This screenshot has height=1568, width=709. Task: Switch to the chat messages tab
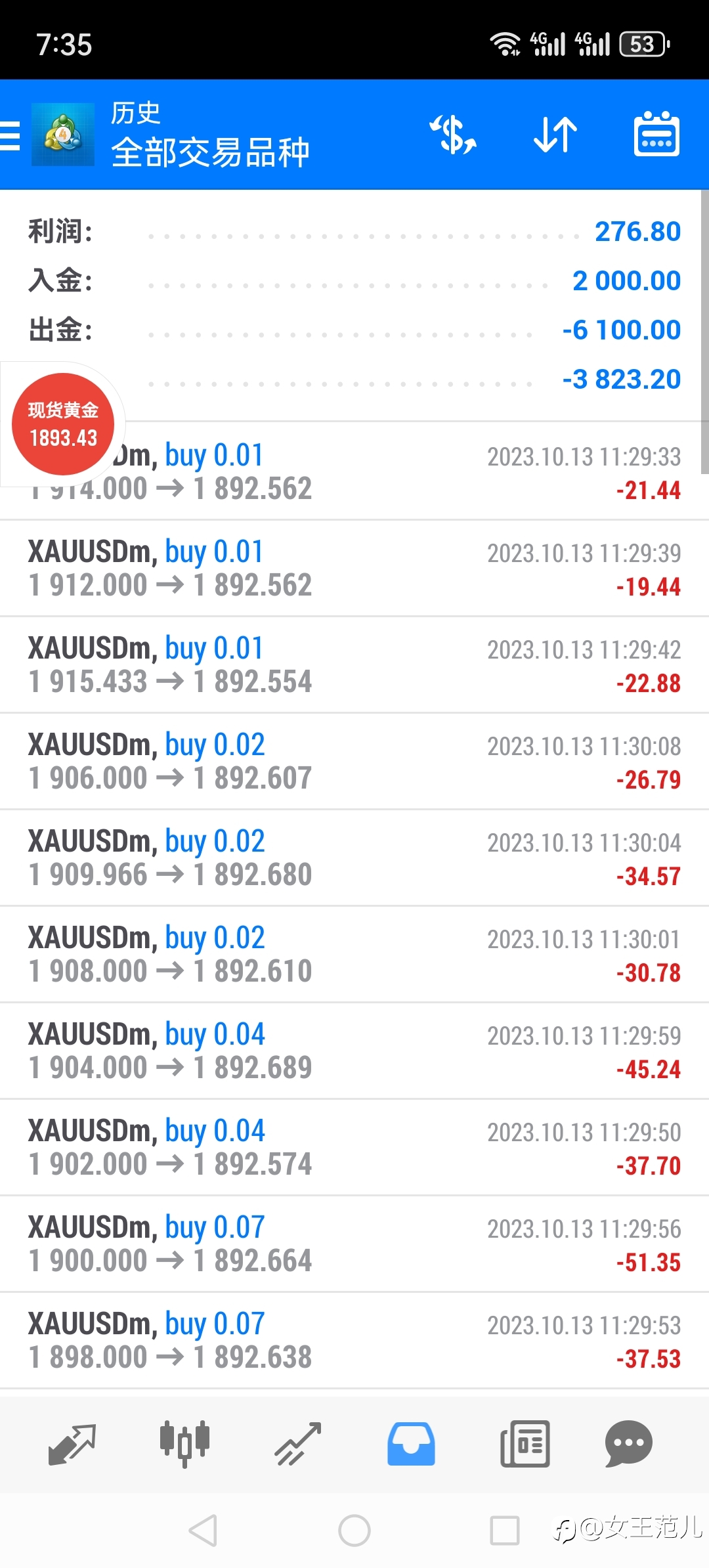tap(628, 1444)
